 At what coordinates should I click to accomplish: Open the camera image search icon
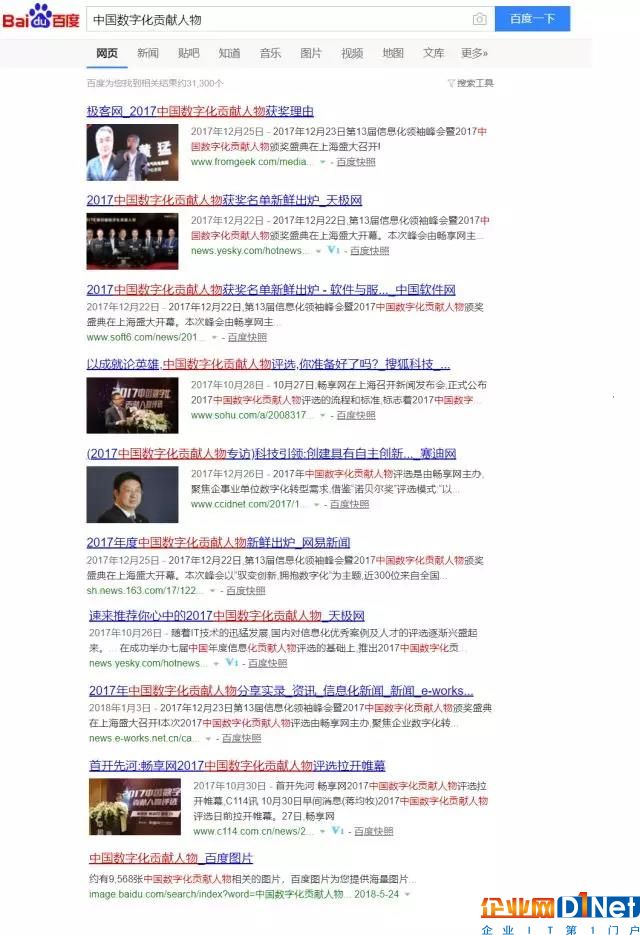[x=479, y=19]
